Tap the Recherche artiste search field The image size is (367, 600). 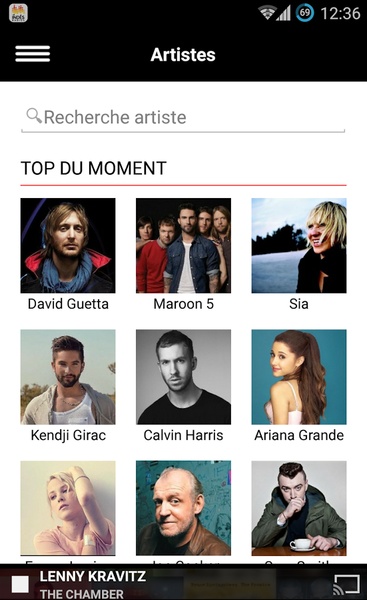[x=183, y=117]
